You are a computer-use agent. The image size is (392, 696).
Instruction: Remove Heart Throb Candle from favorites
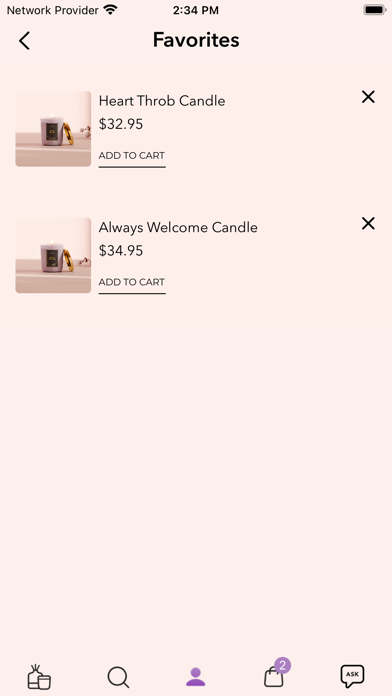click(368, 97)
